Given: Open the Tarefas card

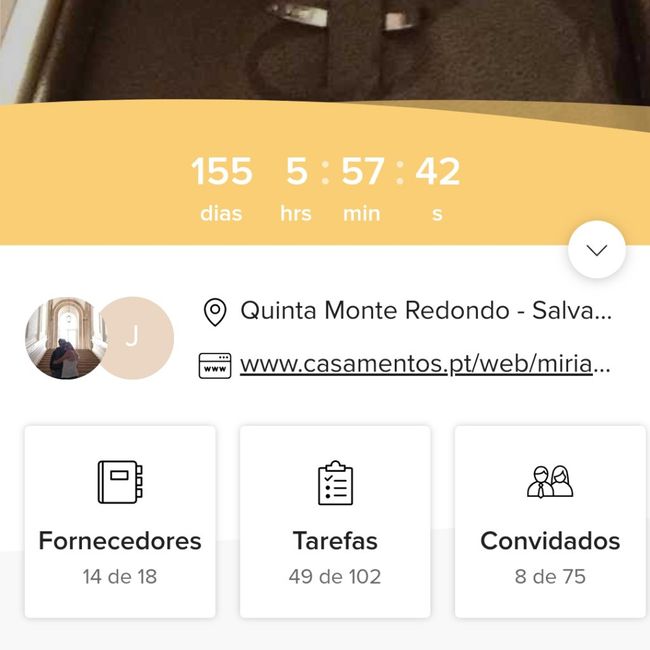Looking at the screenshot, I should (x=335, y=521).
